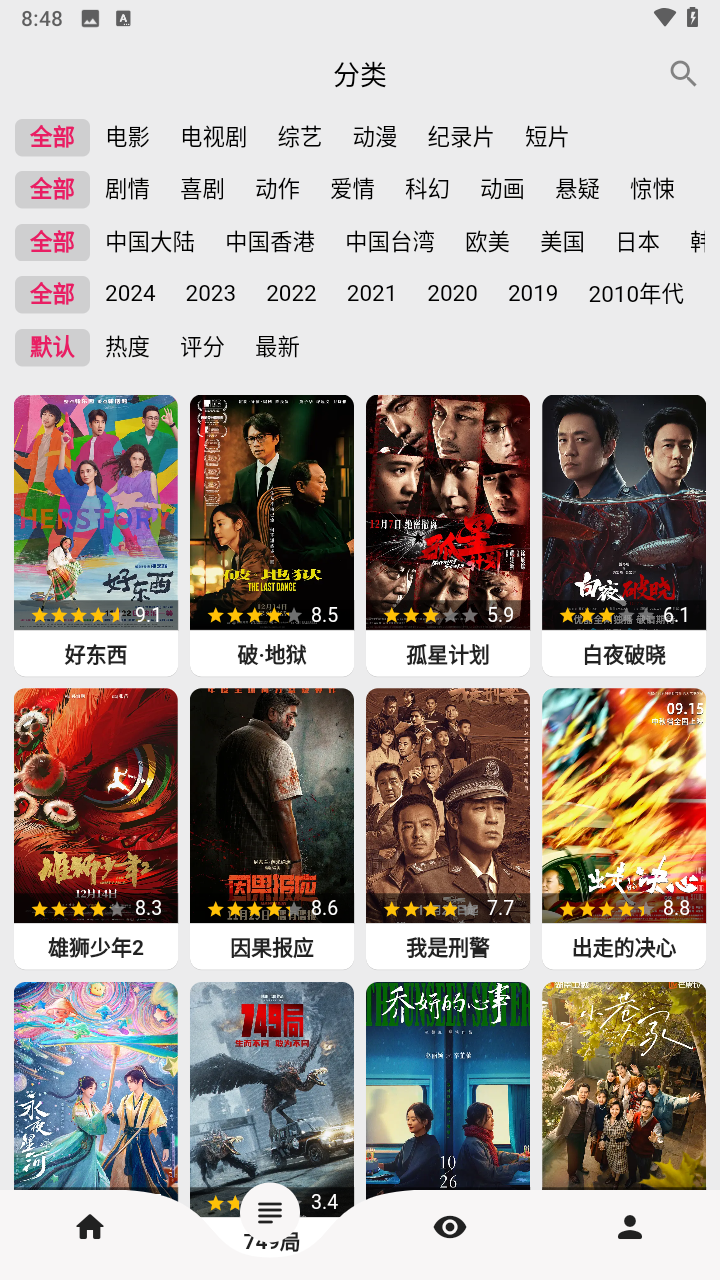The width and height of the screenshot is (720, 1280).
Task: Filter movies by year 2024
Action: point(129,293)
